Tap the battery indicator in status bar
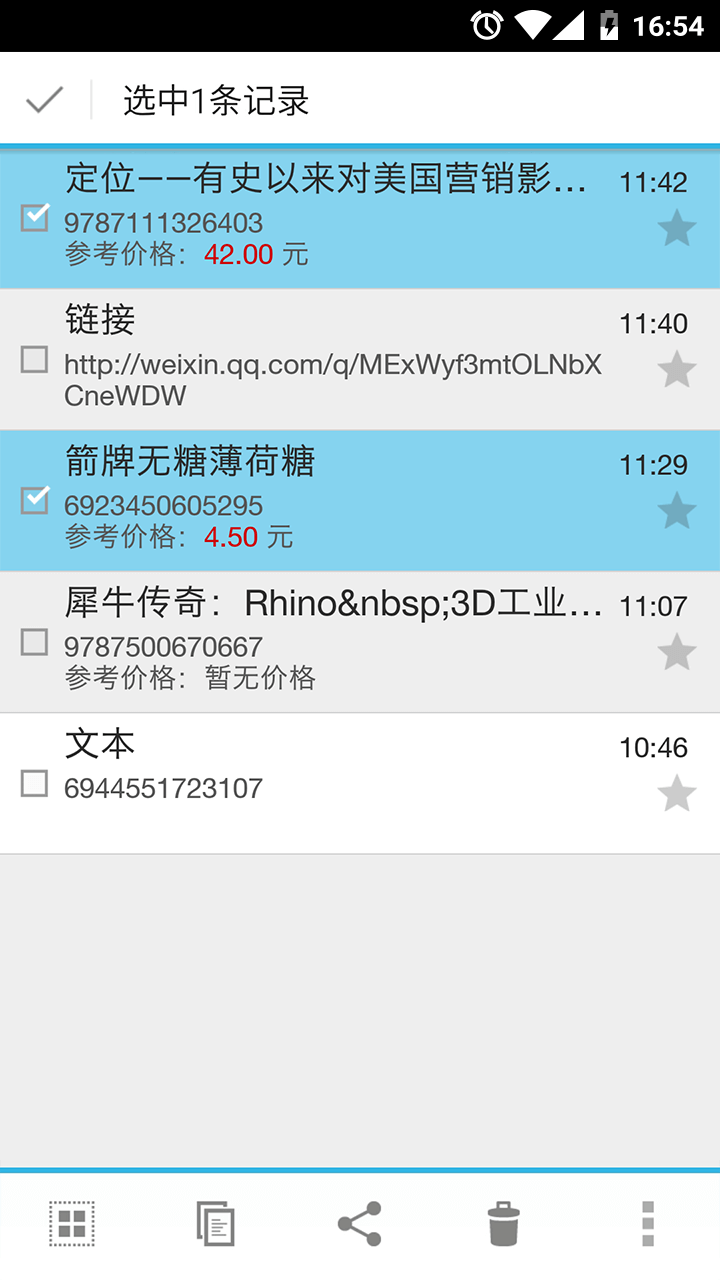 [x=610, y=27]
